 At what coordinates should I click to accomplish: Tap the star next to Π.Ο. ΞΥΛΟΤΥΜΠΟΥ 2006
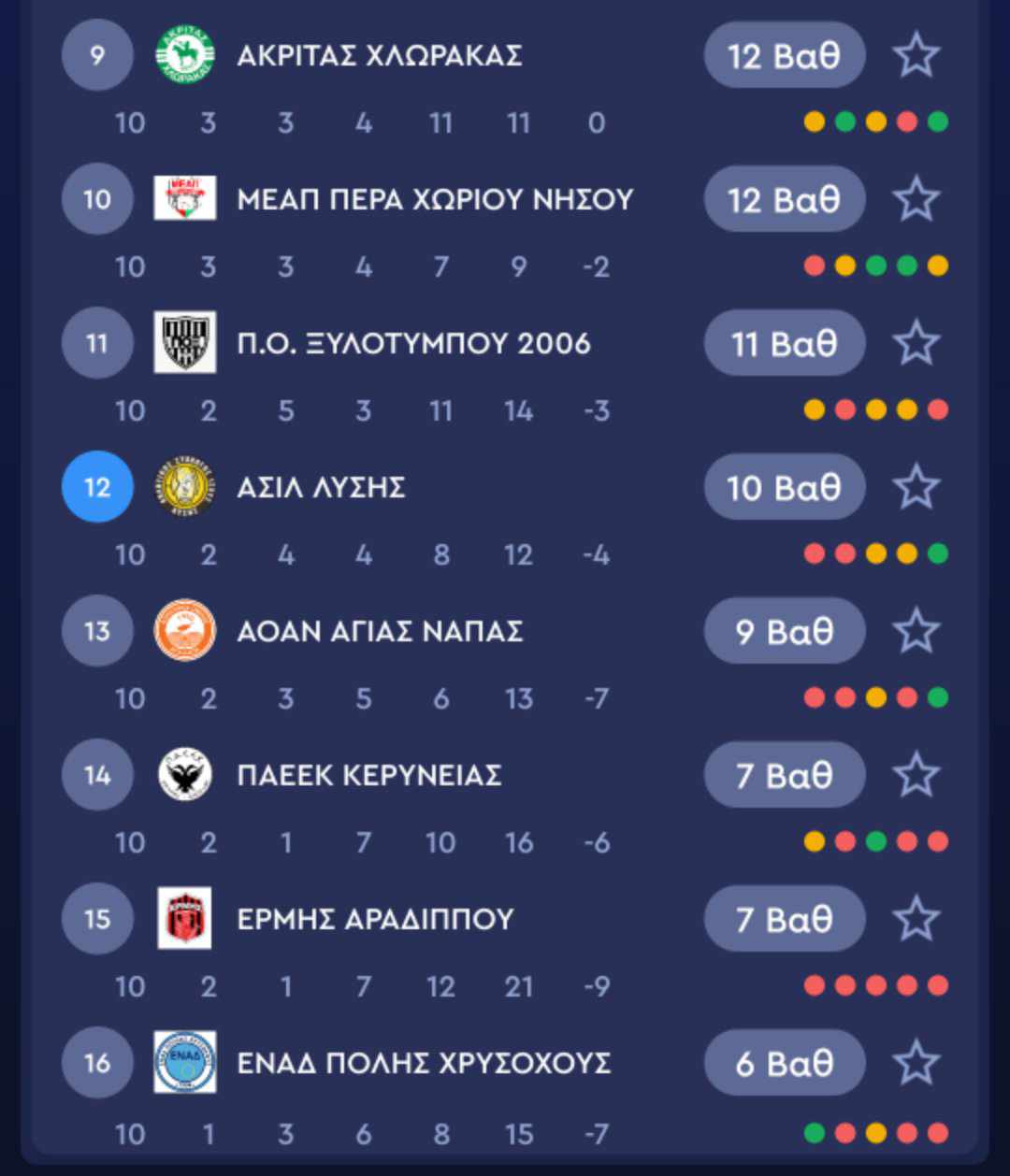(916, 343)
